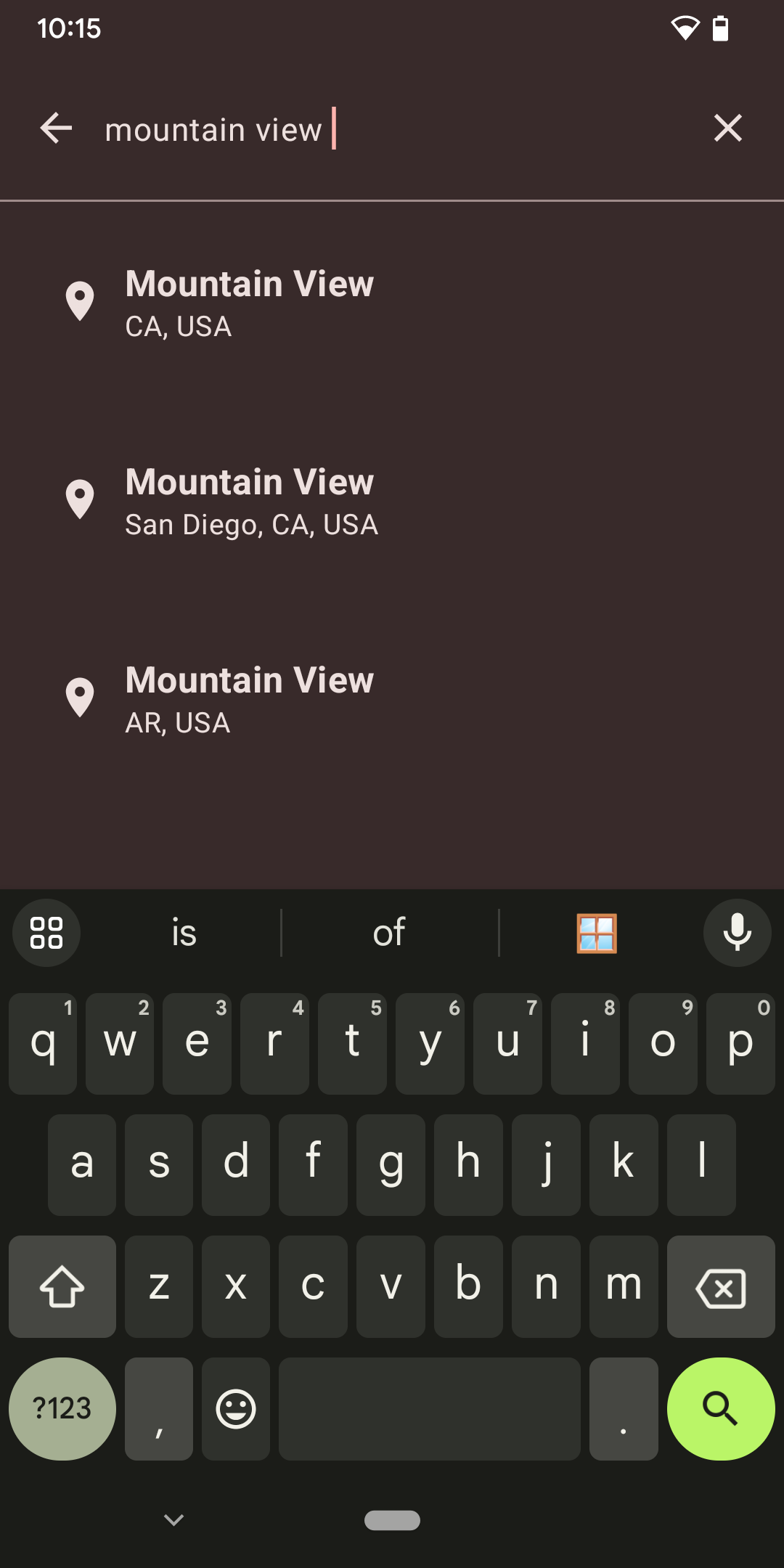Start voice input with the microphone

click(737, 933)
